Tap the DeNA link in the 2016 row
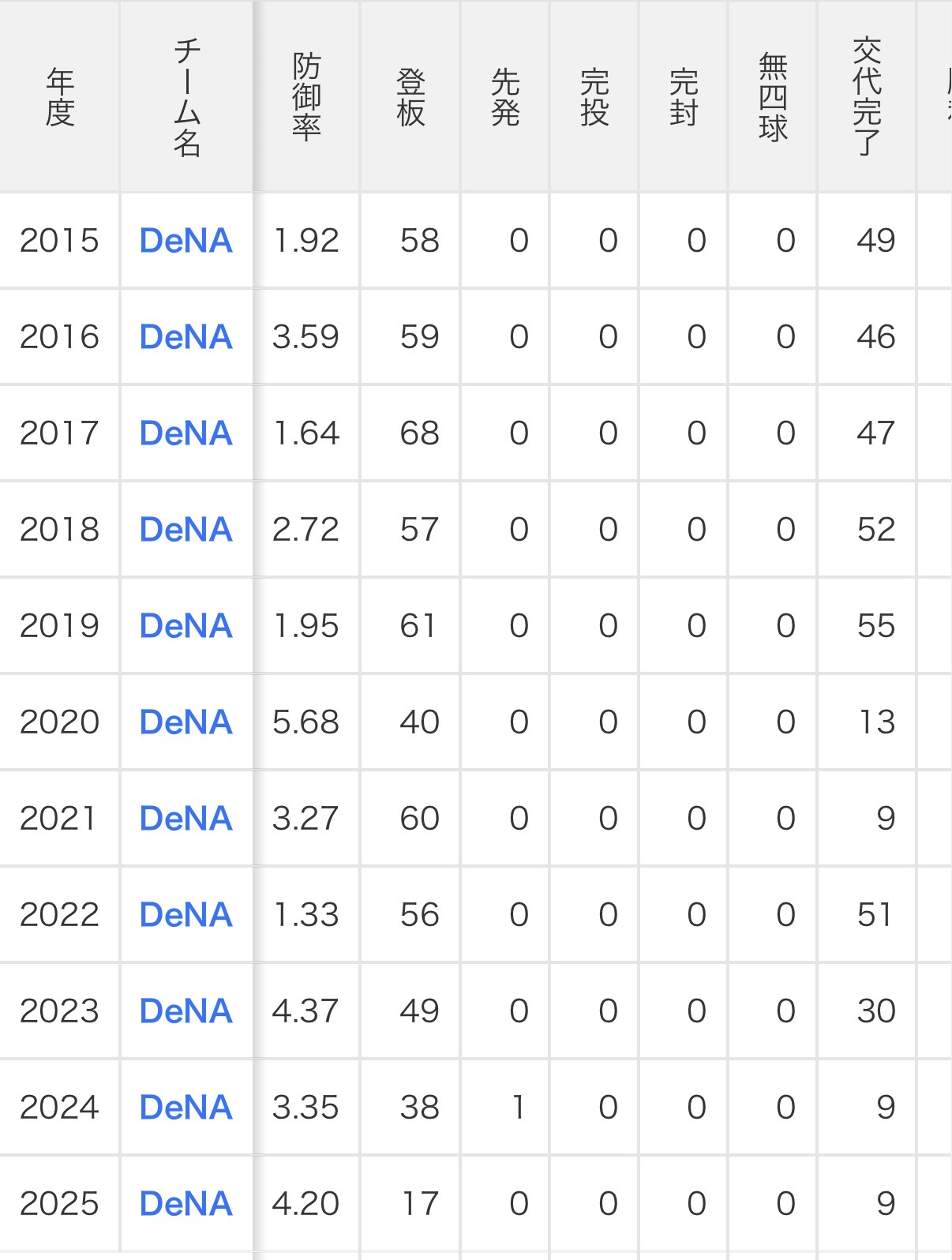 (186, 337)
